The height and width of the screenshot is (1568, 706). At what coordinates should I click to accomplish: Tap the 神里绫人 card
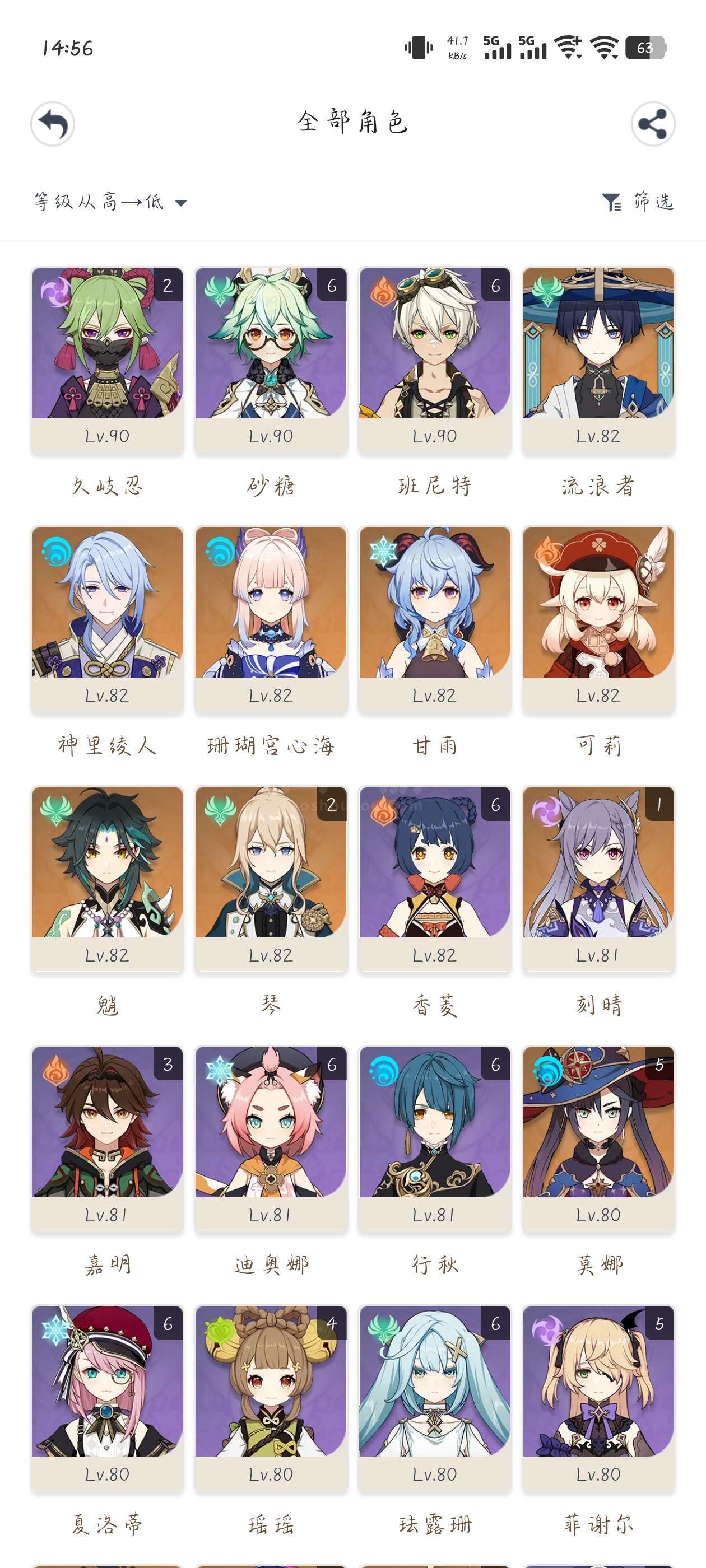[x=107, y=620]
